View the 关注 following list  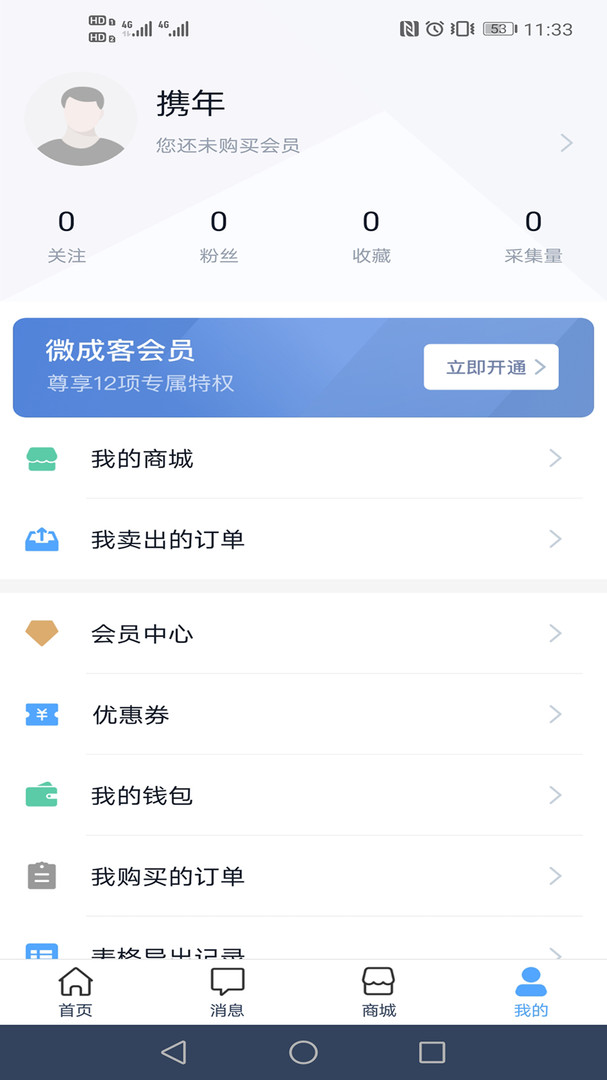[66, 236]
